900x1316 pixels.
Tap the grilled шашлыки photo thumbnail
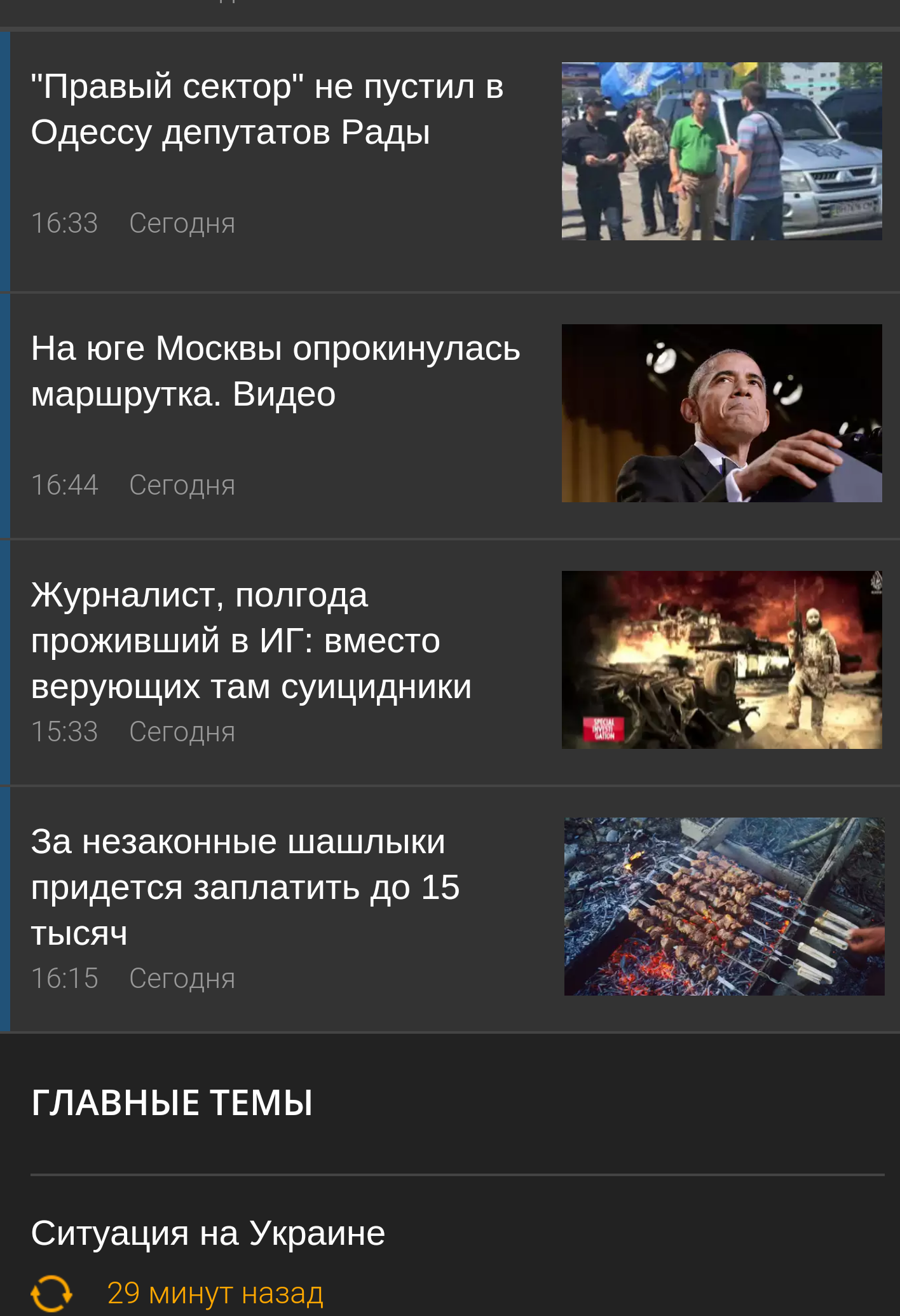724,907
